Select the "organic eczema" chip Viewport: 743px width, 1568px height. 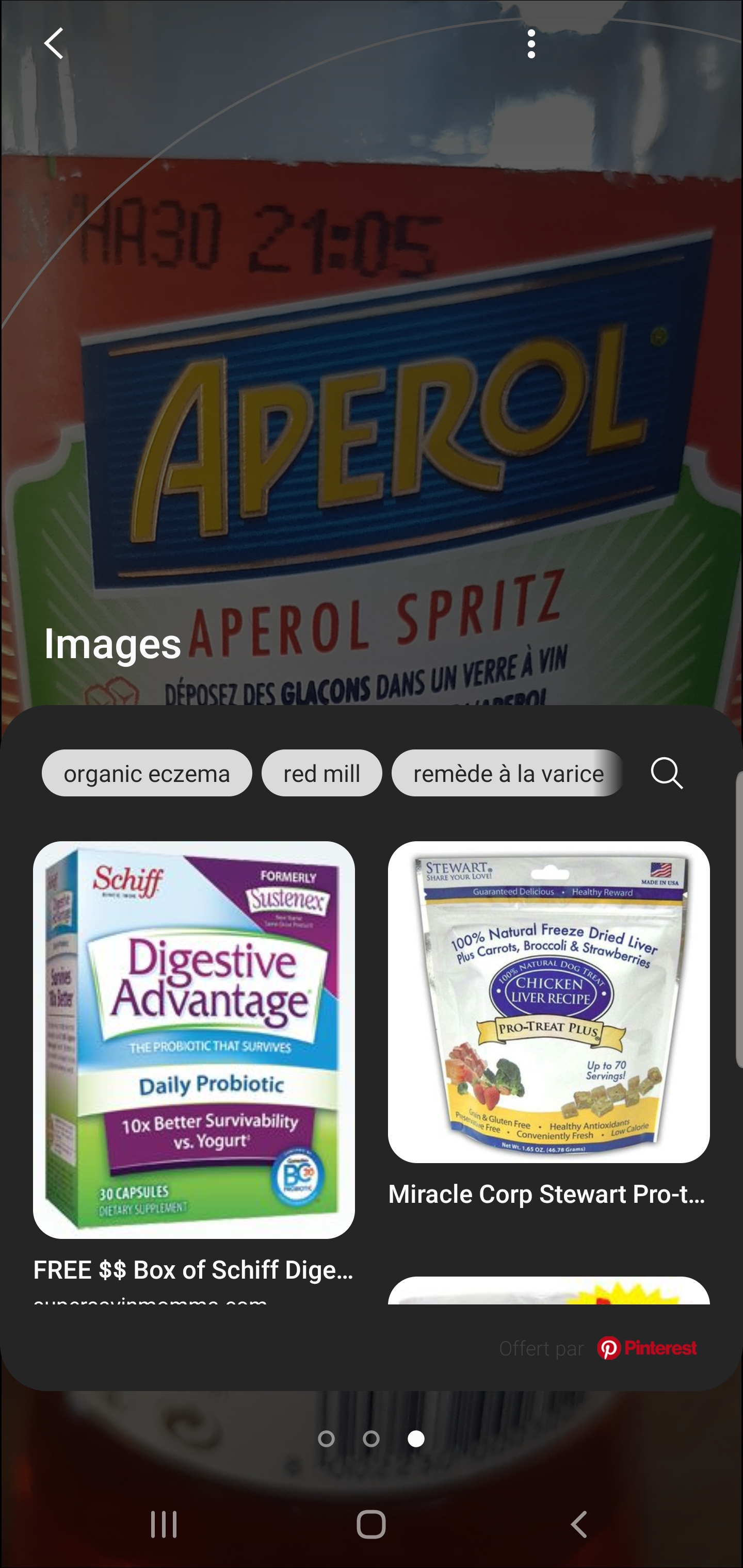coord(147,773)
